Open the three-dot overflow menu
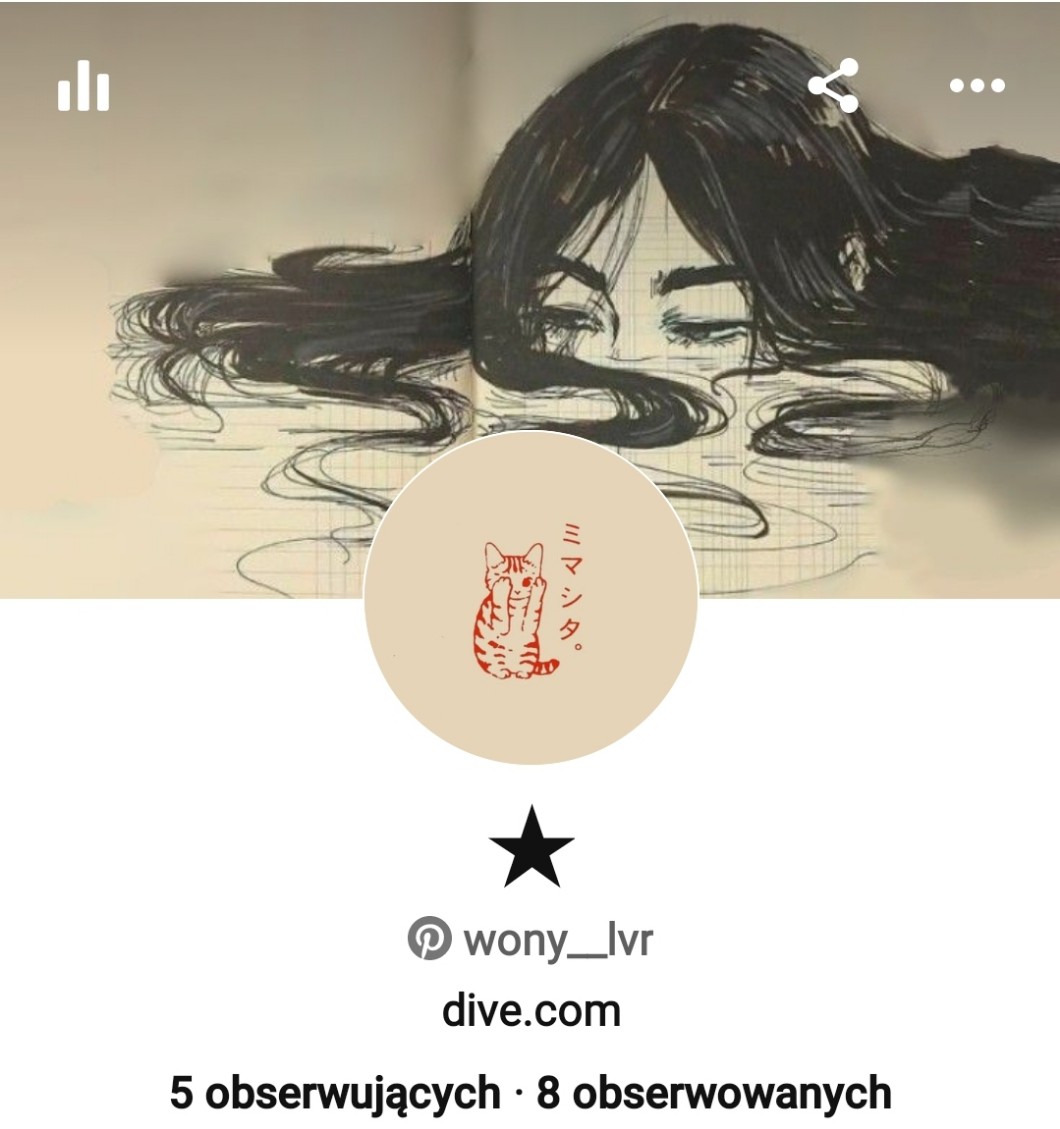This screenshot has width=1060, height=1129. click(977, 86)
